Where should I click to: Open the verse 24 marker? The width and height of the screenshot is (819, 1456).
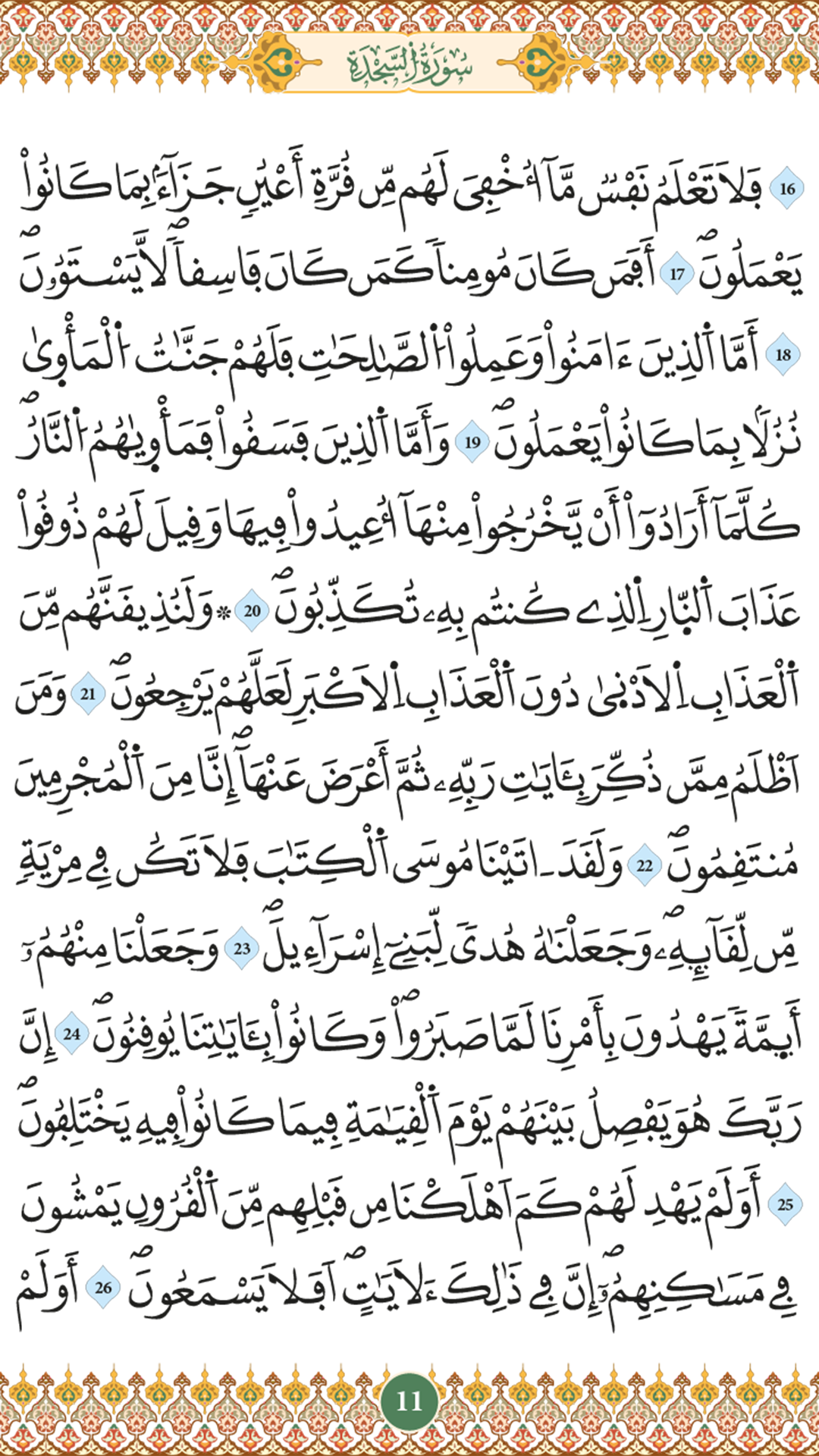click(72, 1033)
